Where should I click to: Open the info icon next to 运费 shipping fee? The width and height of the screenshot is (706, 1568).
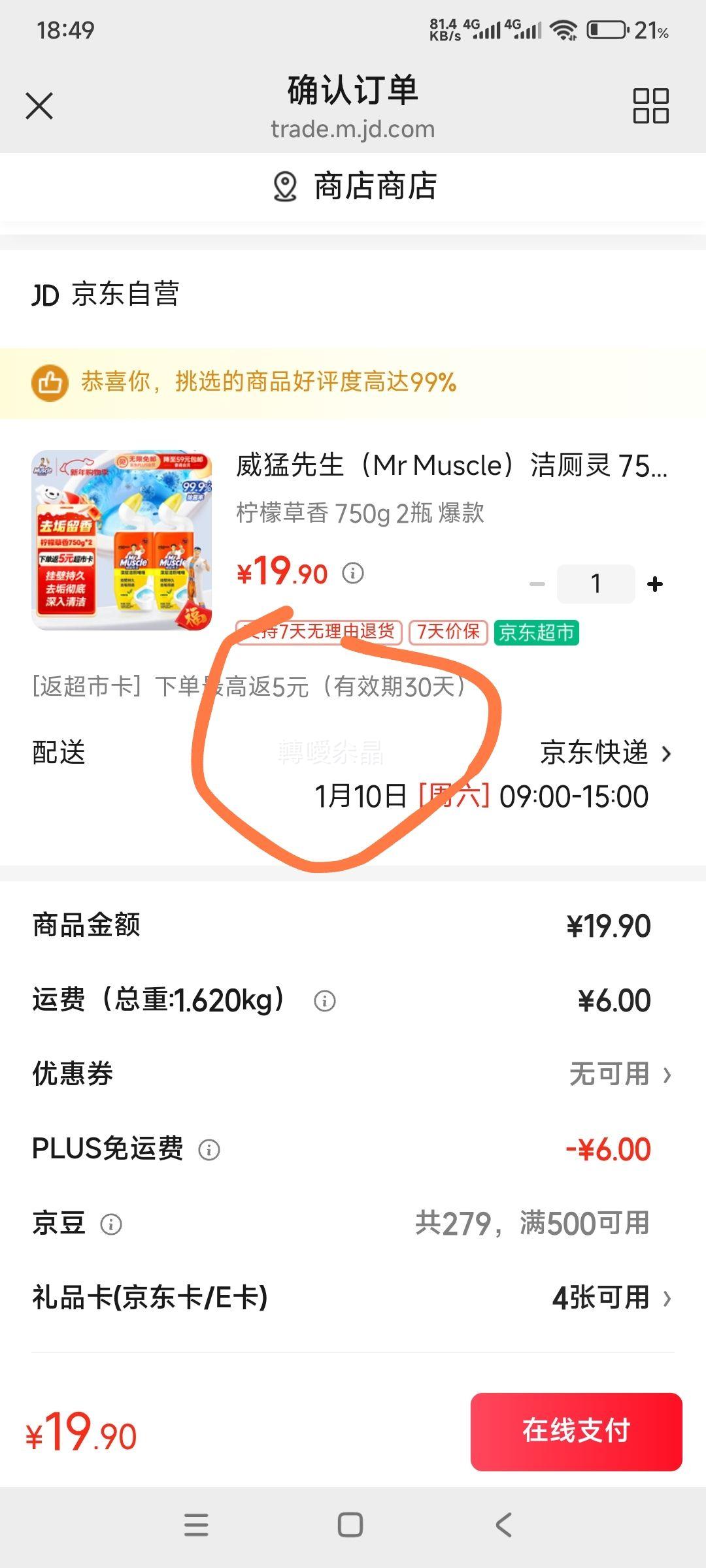(x=324, y=1000)
